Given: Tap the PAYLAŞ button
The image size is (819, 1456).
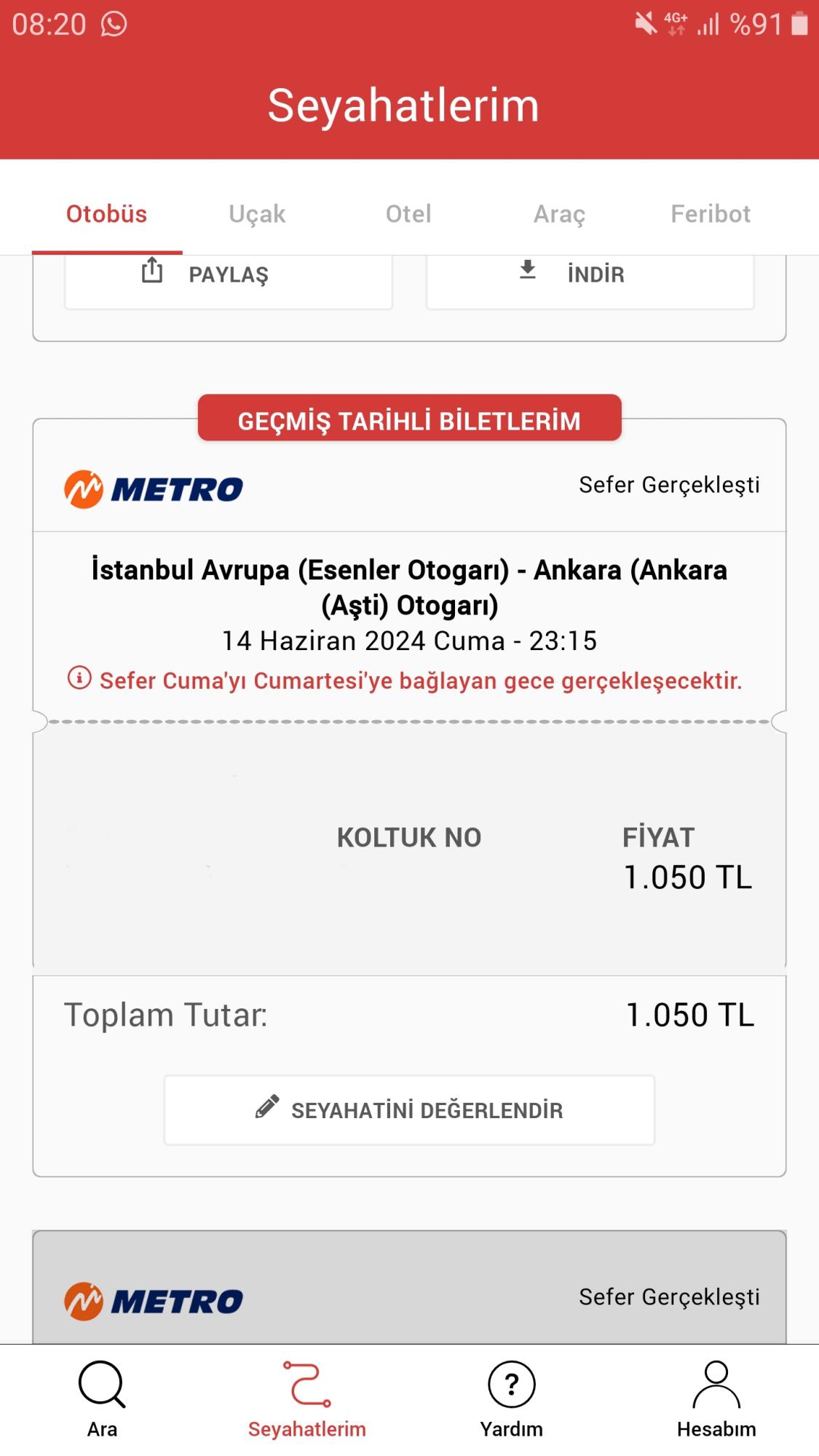Looking at the screenshot, I should click(x=228, y=274).
